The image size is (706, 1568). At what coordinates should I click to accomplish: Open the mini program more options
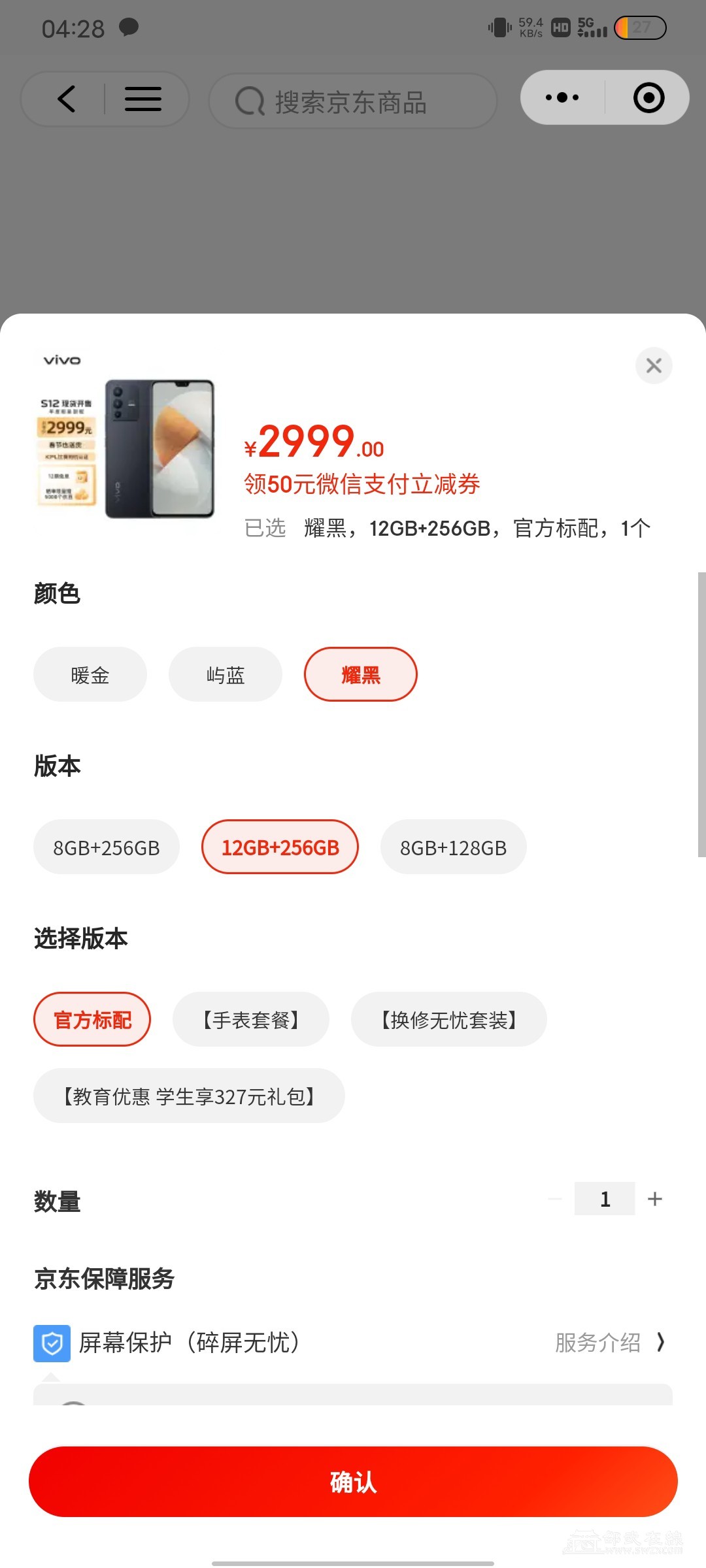pyautogui.click(x=562, y=98)
